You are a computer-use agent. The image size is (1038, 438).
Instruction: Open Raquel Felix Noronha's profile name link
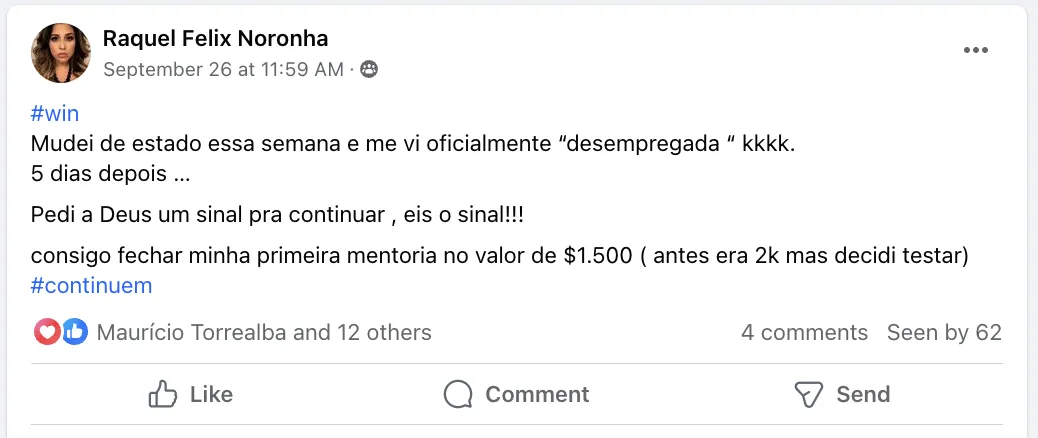point(215,39)
